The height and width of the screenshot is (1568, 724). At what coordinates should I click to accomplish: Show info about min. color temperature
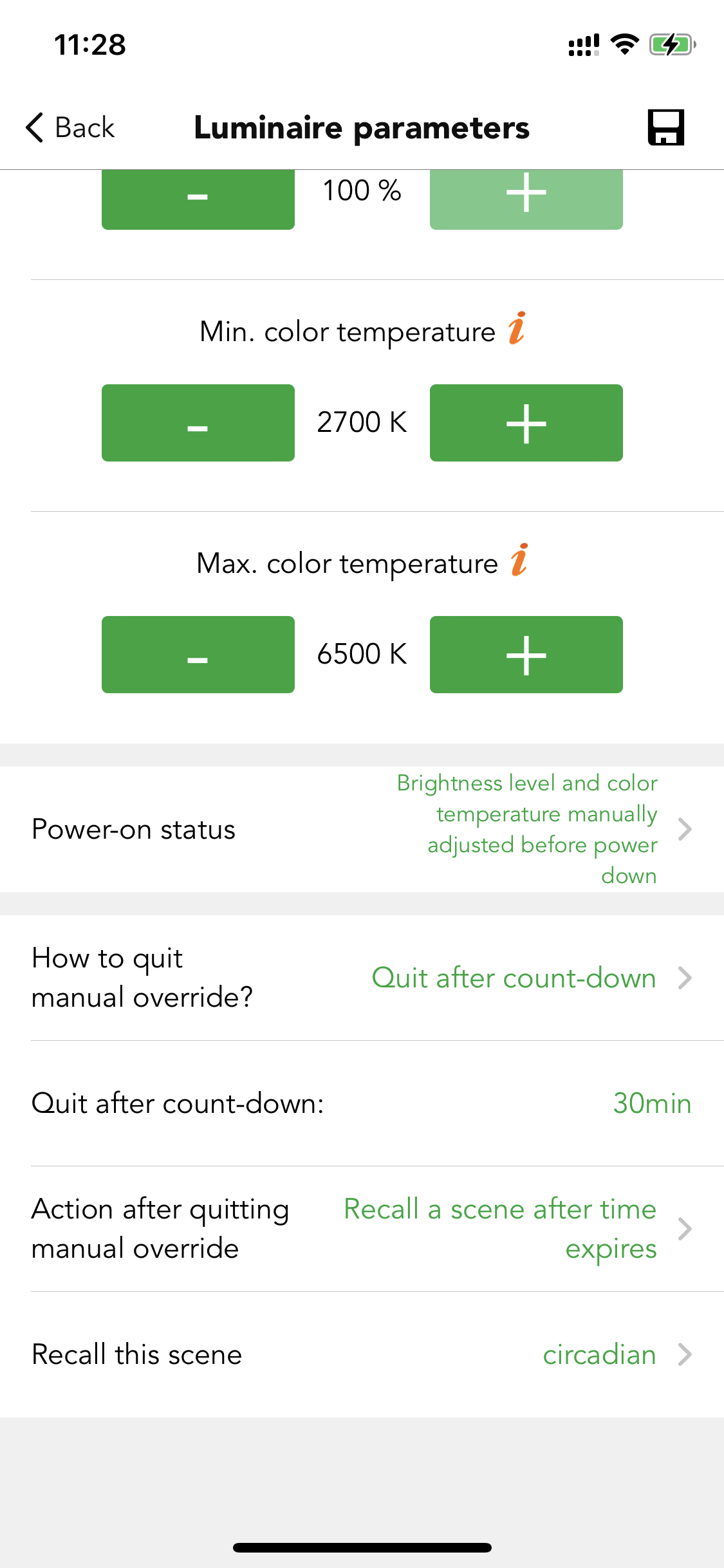coord(517,329)
